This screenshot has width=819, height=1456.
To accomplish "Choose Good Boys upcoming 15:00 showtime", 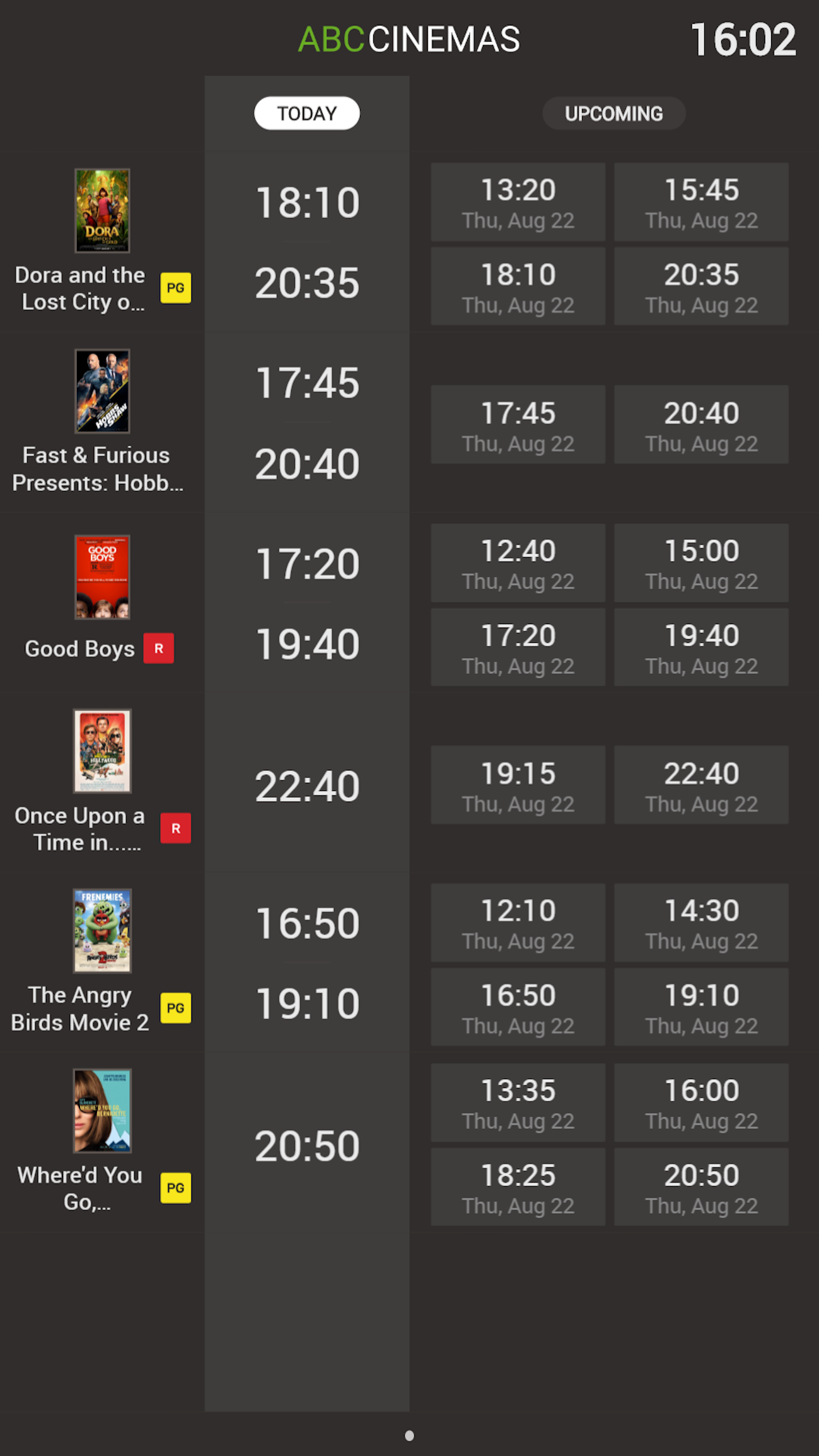I will (701, 563).
